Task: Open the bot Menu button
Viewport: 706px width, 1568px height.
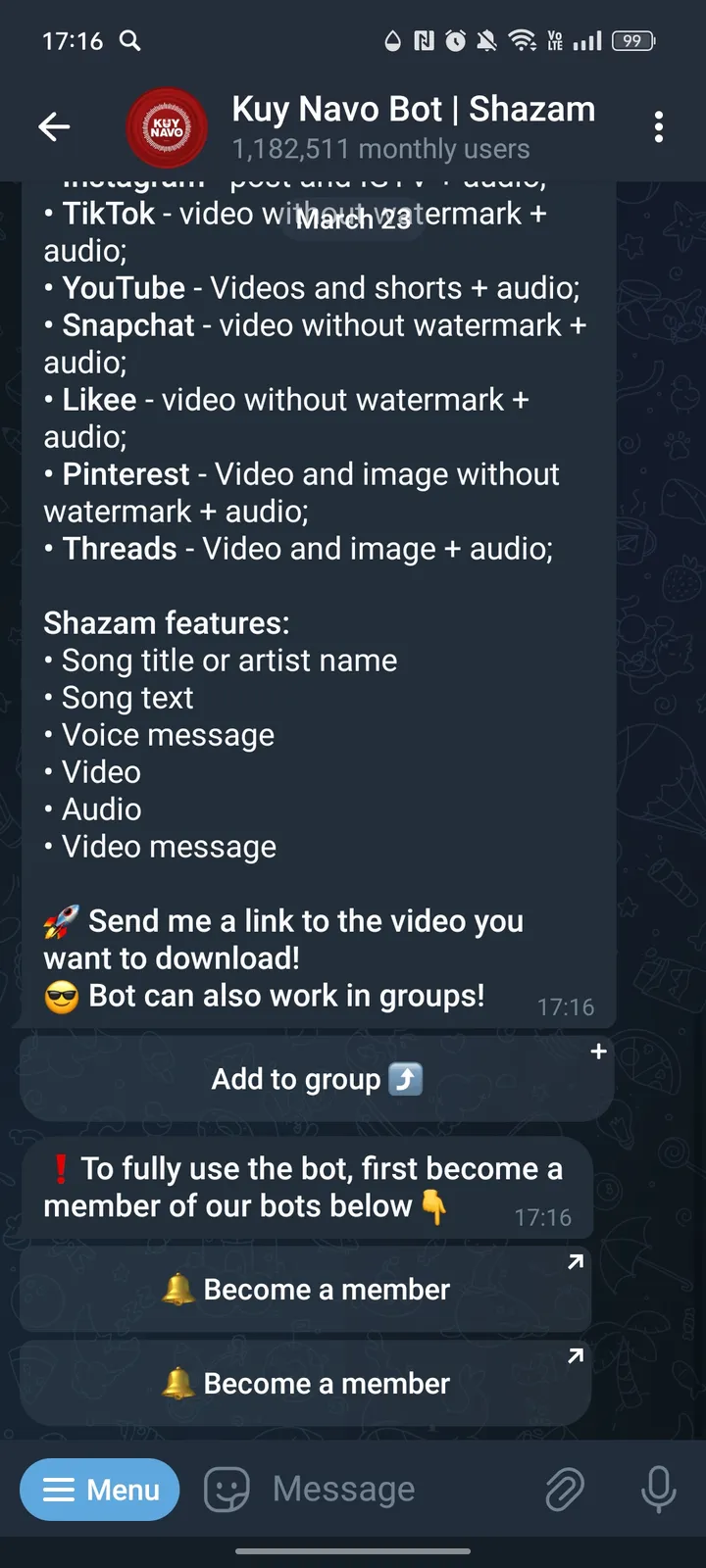Action: (x=100, y=1490)
